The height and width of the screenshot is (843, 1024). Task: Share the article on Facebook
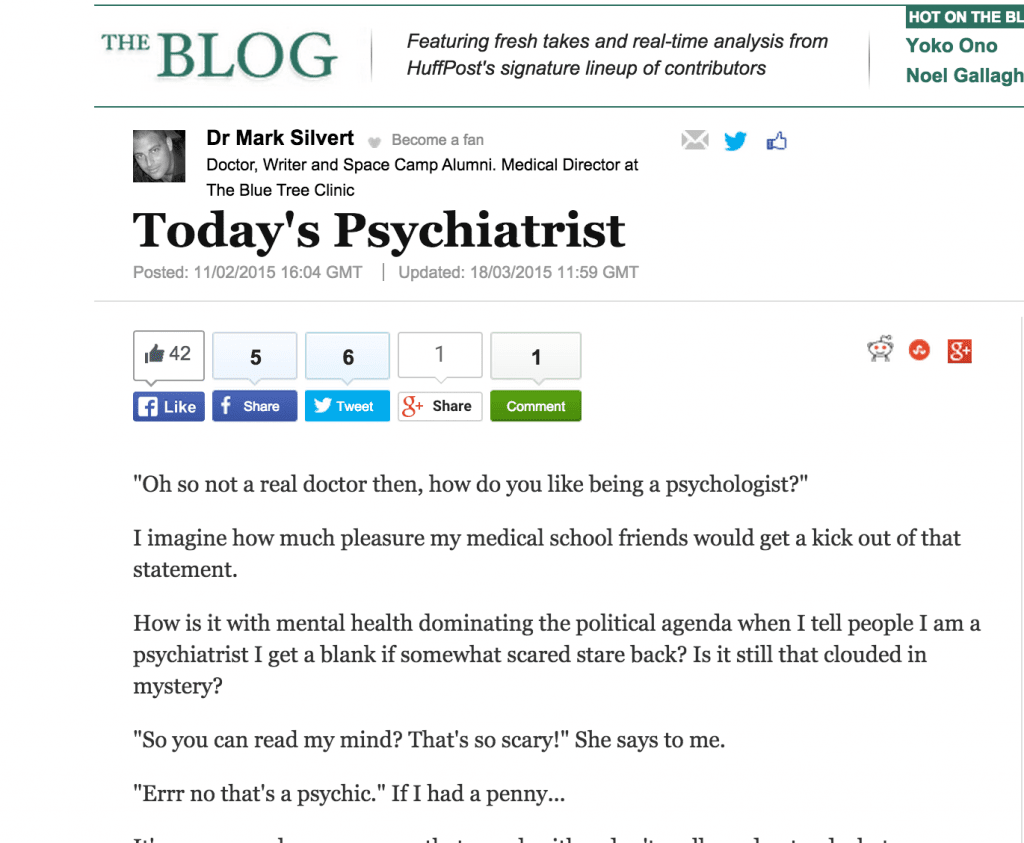[254, 406]
